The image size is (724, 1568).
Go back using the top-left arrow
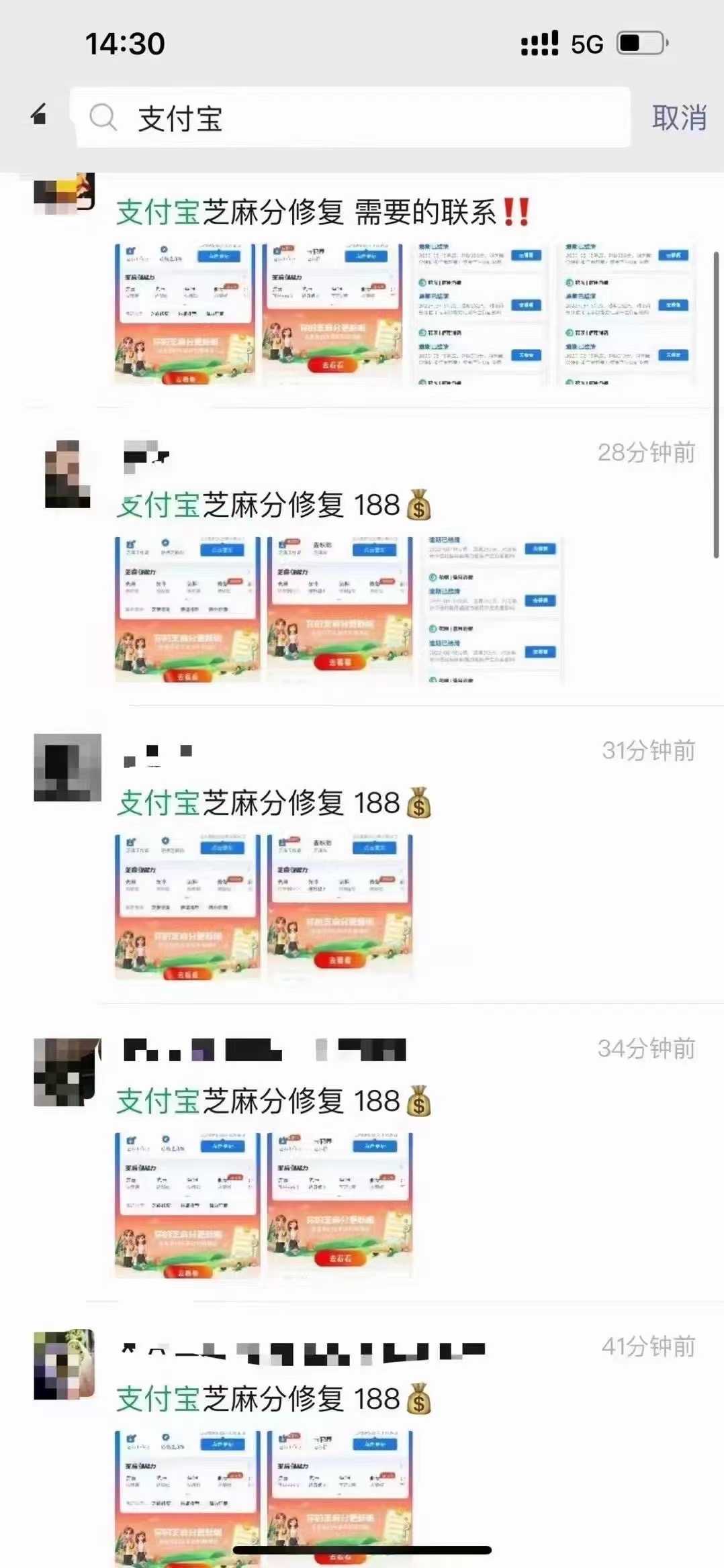pyautogui.click(x=39, y=115)
